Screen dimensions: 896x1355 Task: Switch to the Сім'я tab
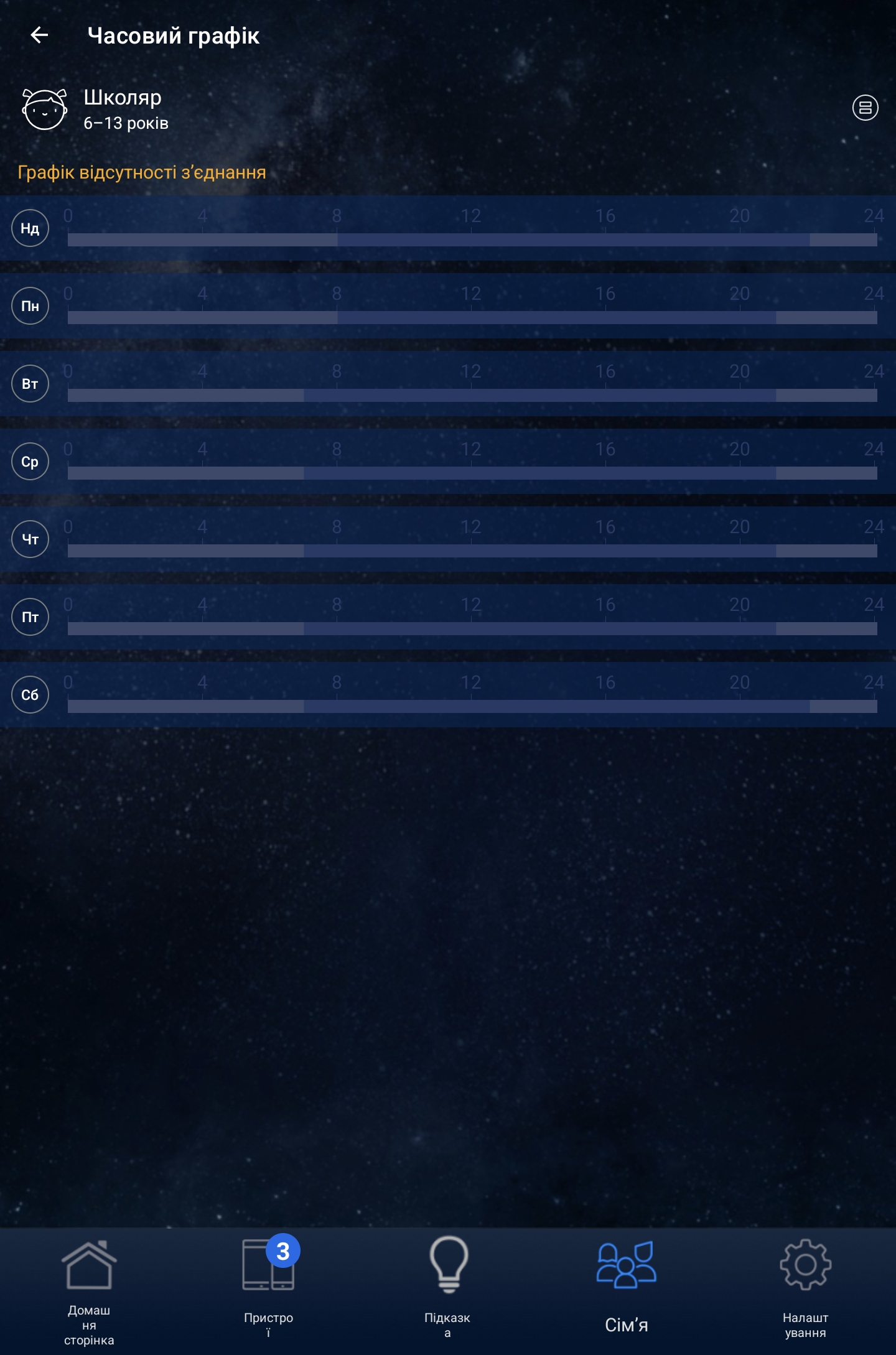tap(627, 1291)
